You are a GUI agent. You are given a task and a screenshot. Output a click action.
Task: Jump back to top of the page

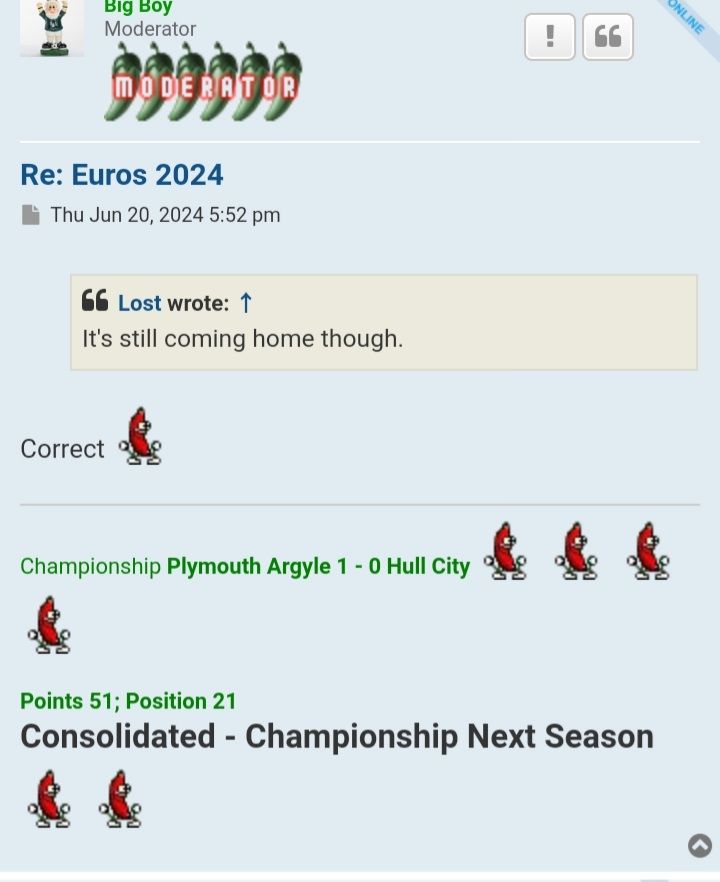[700, 846]
